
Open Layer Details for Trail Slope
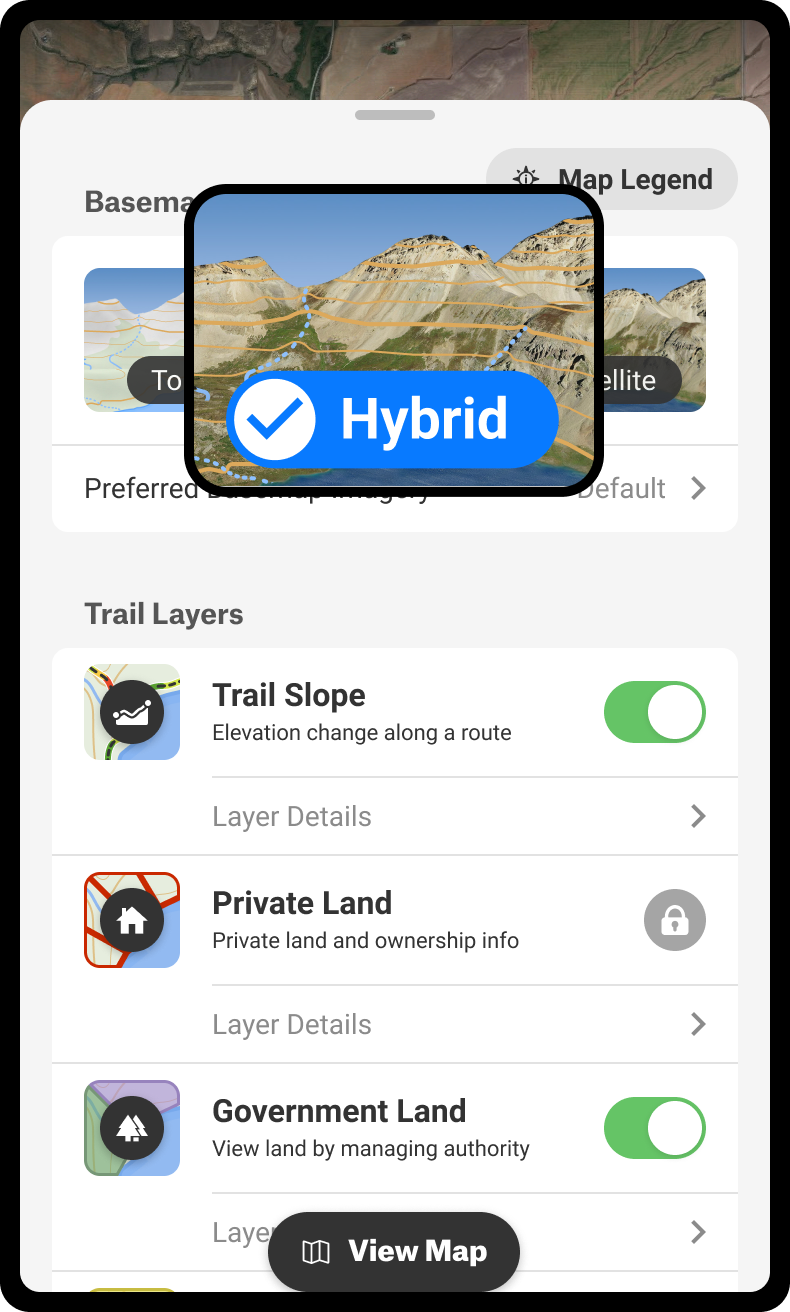point(460,817)
